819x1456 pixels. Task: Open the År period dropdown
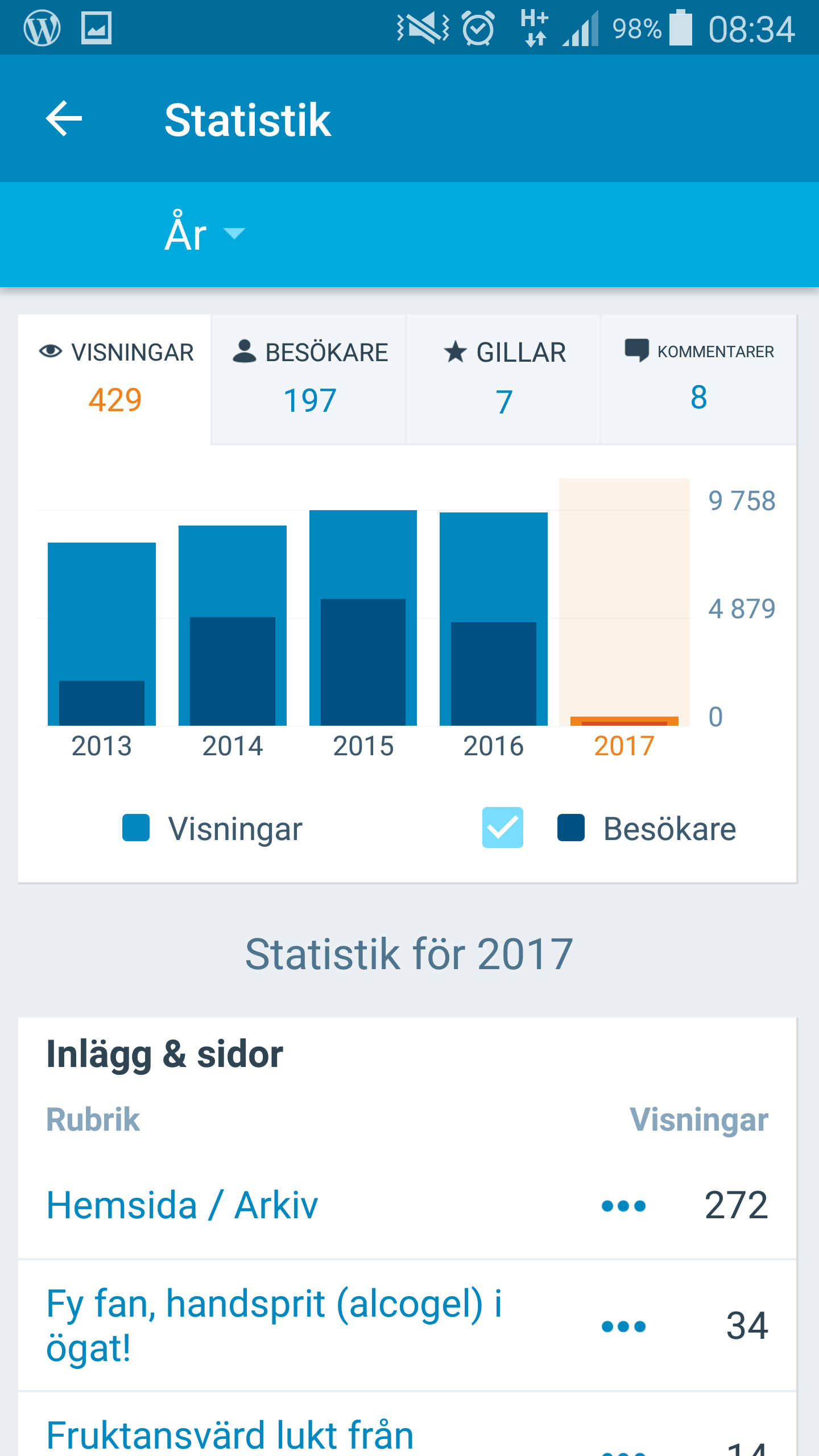[x=205, y=234]
